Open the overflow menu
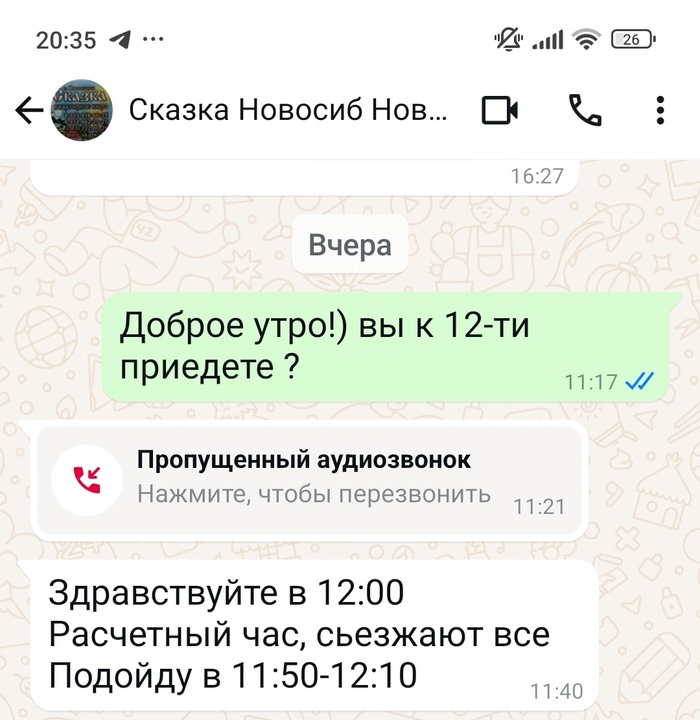The height and width of the screenshot is (720, 700). point(660,110)
